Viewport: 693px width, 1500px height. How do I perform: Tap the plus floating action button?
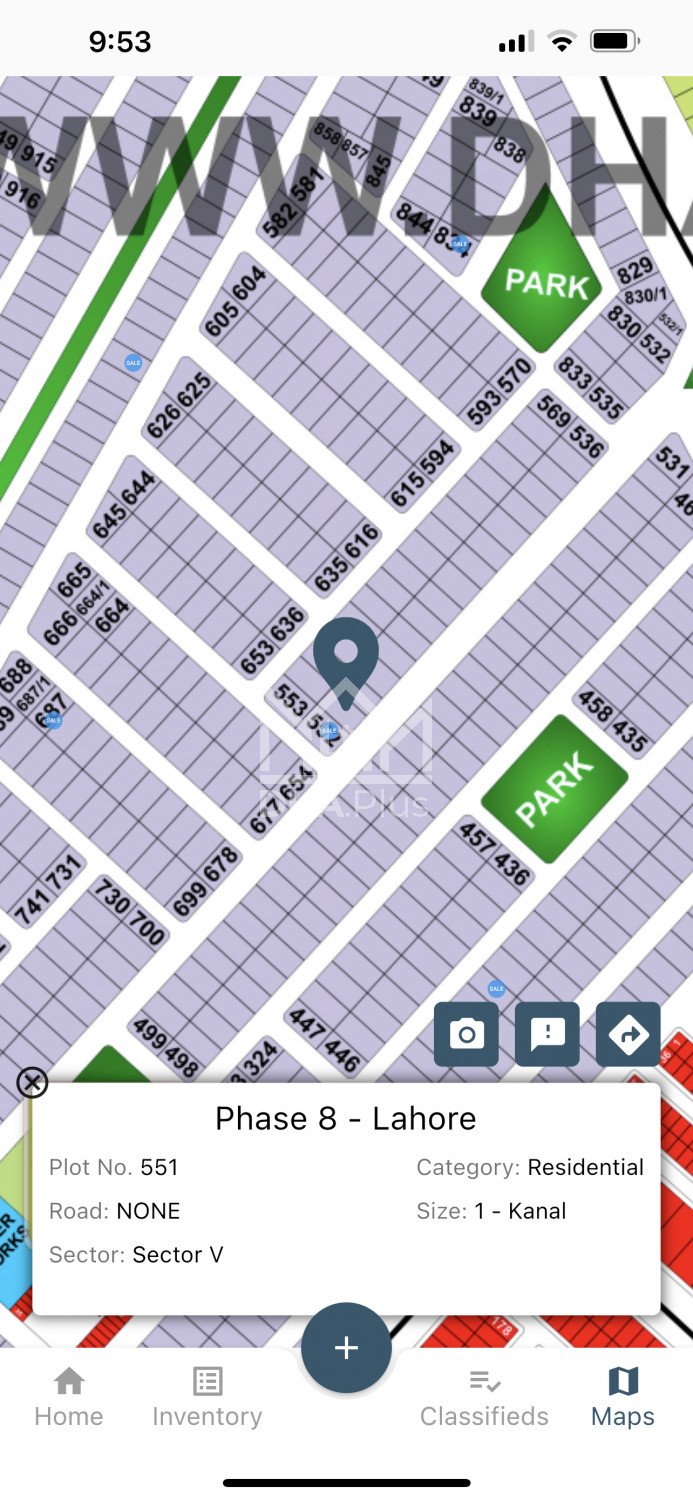pyautogui.click(x=346, y=1347)
